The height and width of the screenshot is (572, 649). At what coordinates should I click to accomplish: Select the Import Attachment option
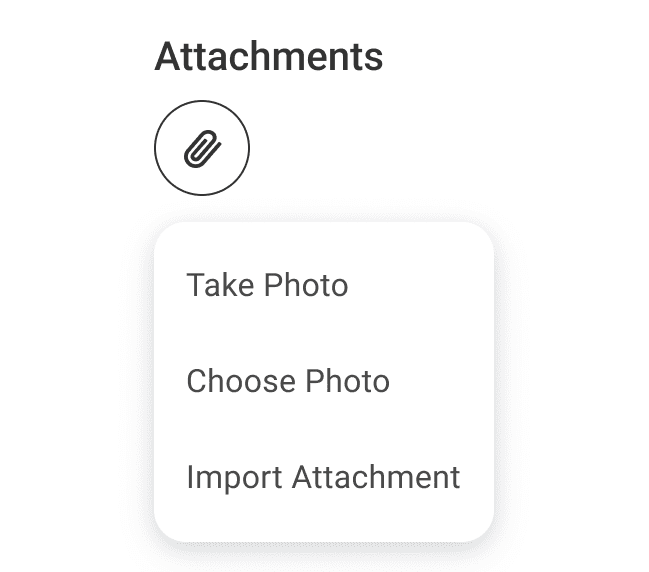click(323, 477)
